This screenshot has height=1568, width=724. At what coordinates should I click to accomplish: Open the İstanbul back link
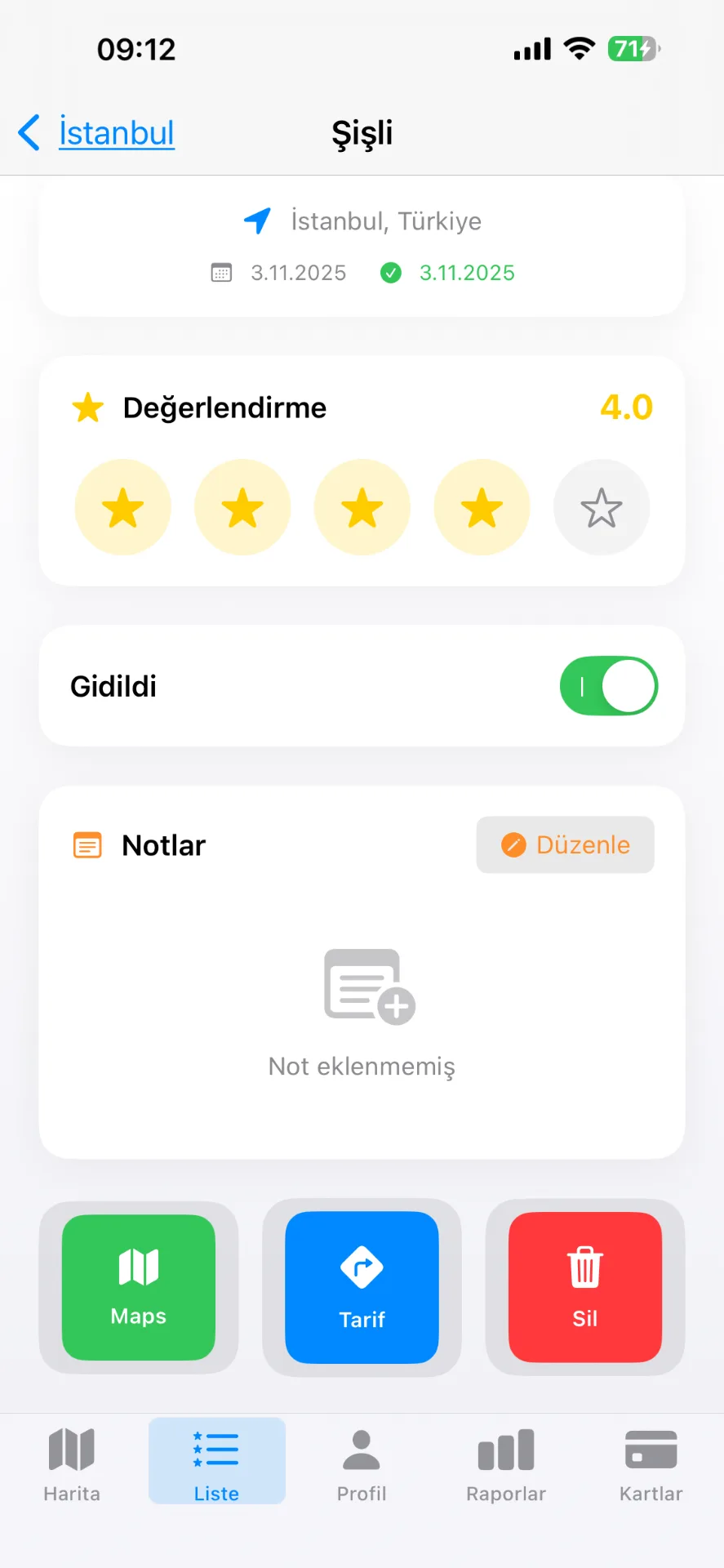tap(116, 132)
